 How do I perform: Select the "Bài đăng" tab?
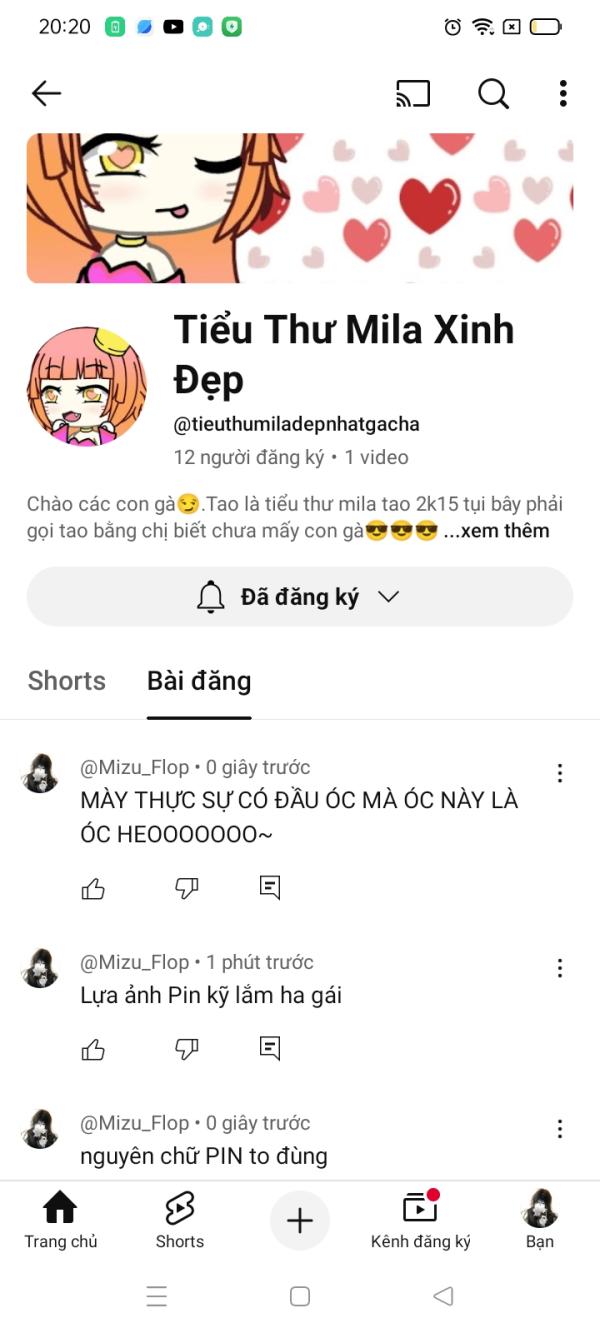coord(199,681)
